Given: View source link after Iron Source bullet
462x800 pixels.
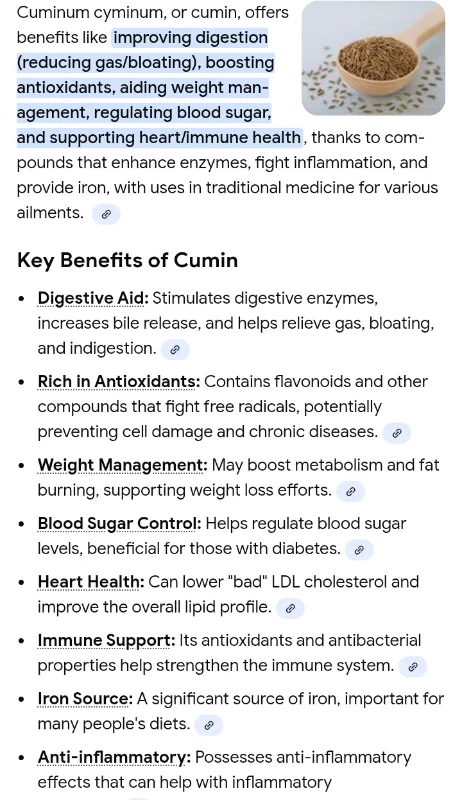Looking at the screenshot, I should tap(209, 726).
